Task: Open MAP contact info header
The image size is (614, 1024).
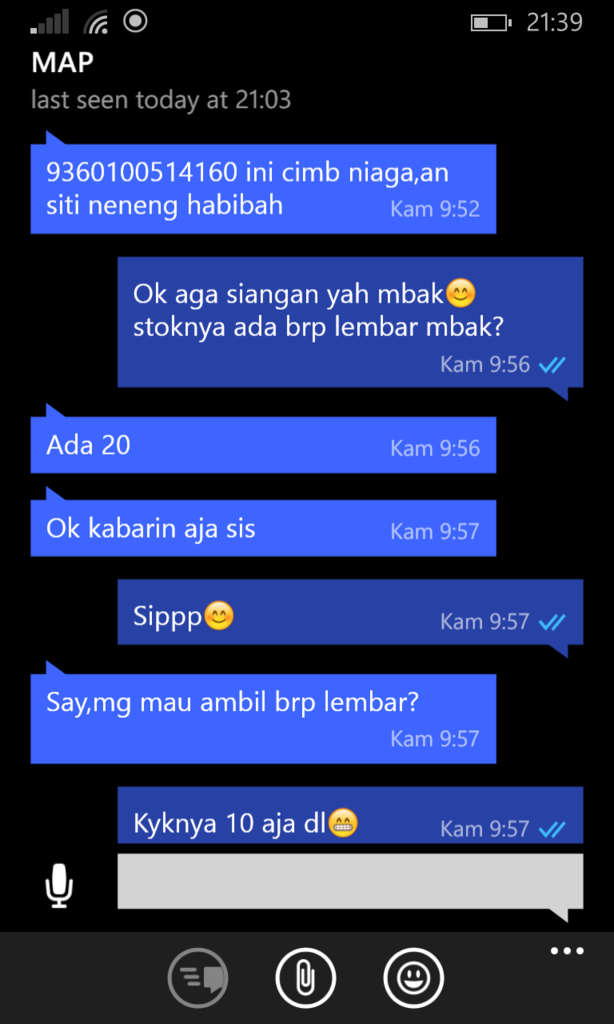Action: (62, 63)
